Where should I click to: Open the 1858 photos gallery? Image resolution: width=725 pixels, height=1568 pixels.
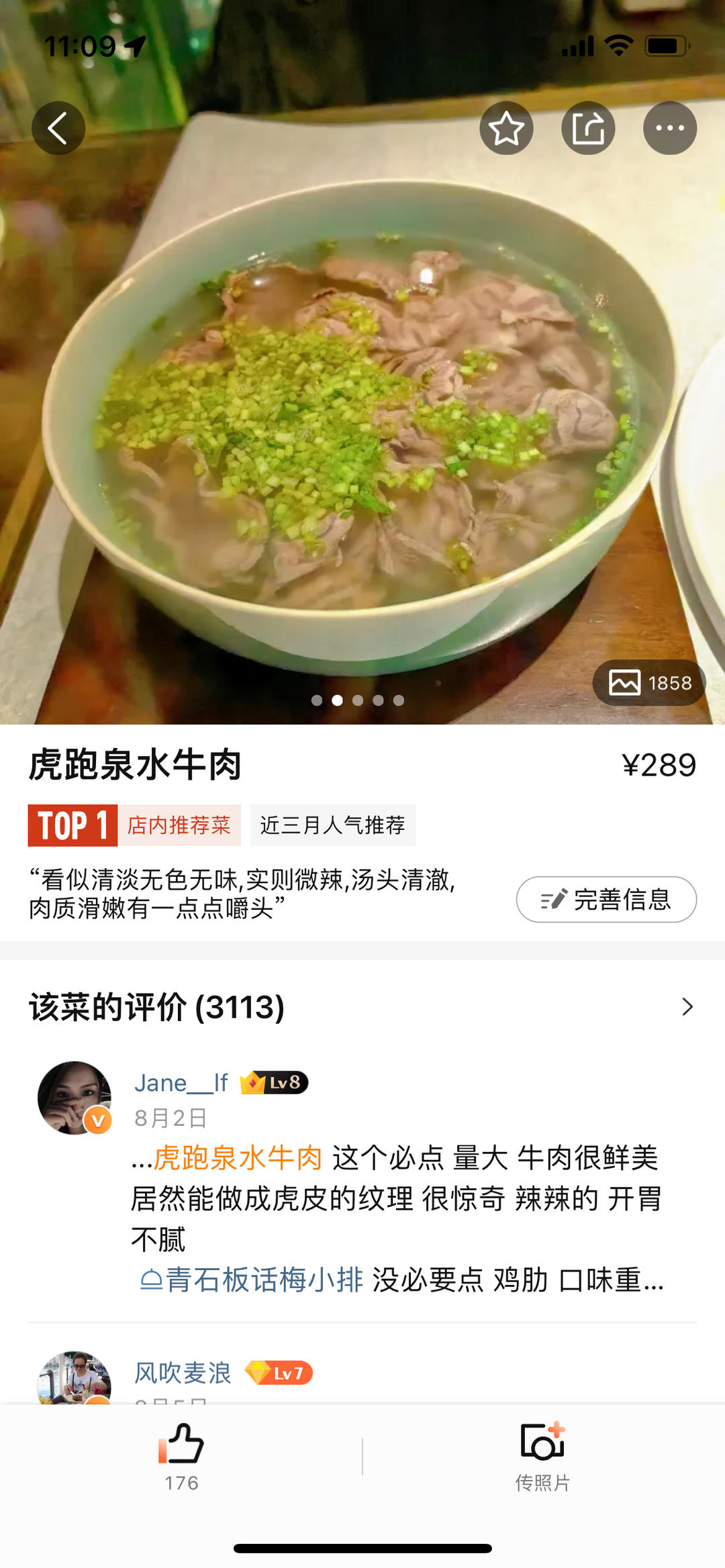coord(649,683)
